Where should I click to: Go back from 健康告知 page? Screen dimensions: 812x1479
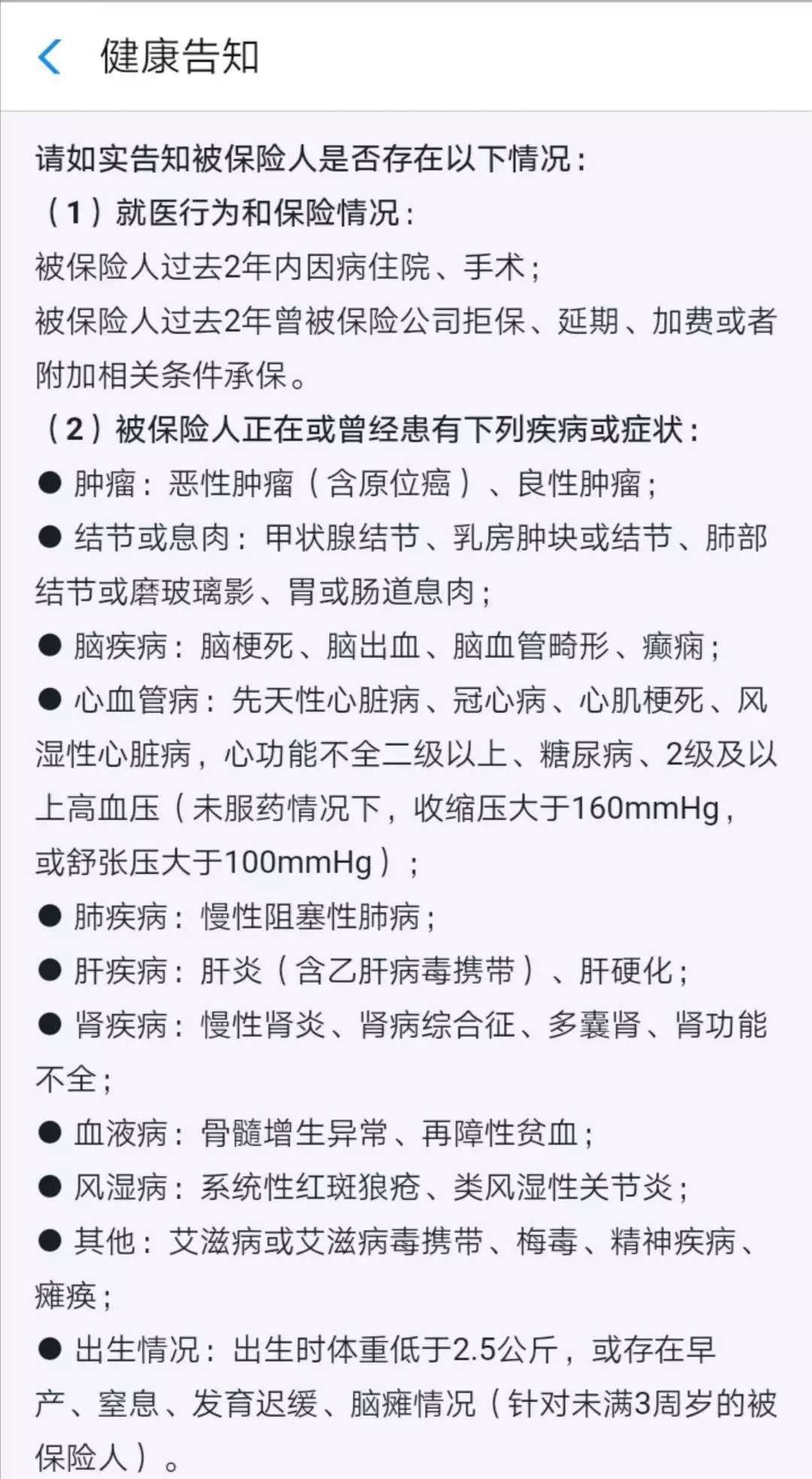pos(49,57)
